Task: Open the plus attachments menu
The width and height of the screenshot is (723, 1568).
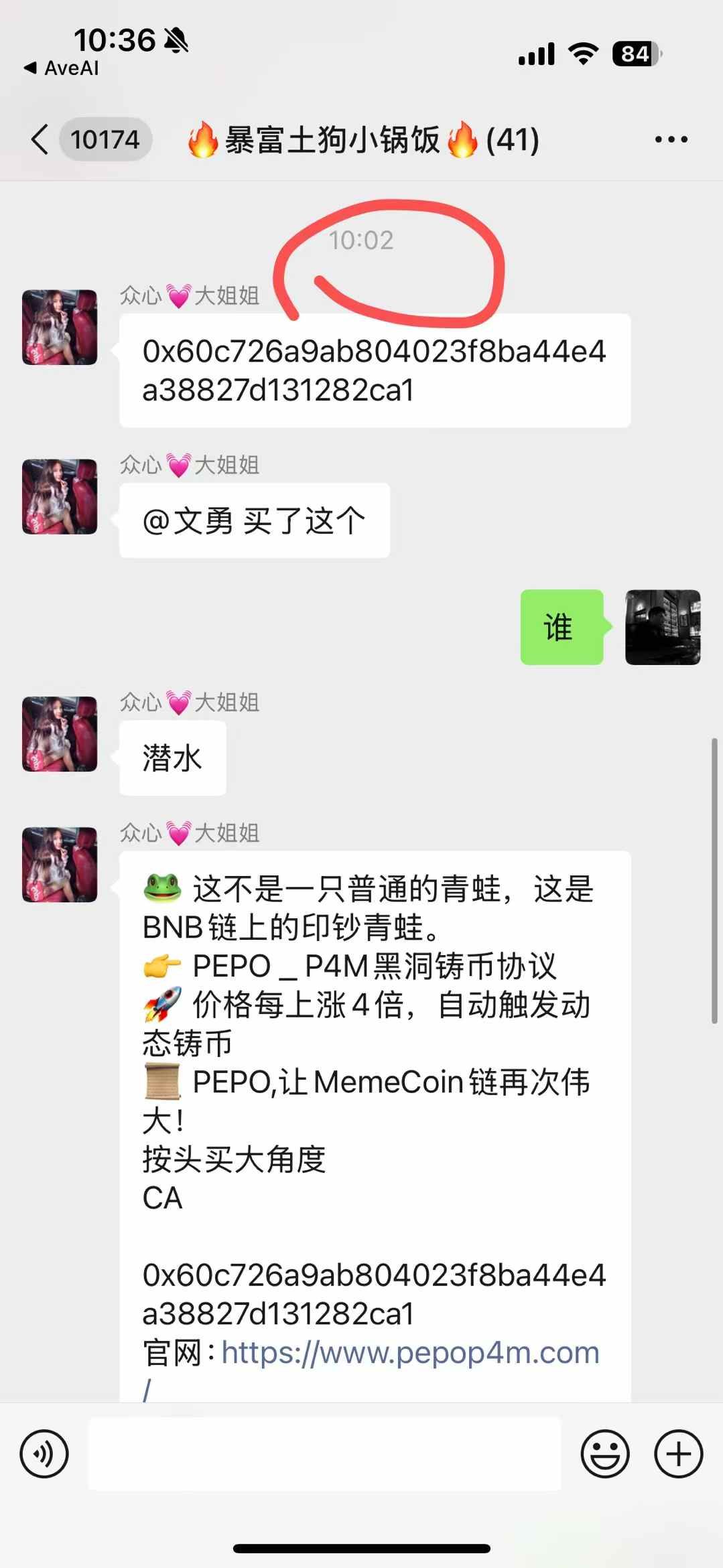Action: (678, 1453)
